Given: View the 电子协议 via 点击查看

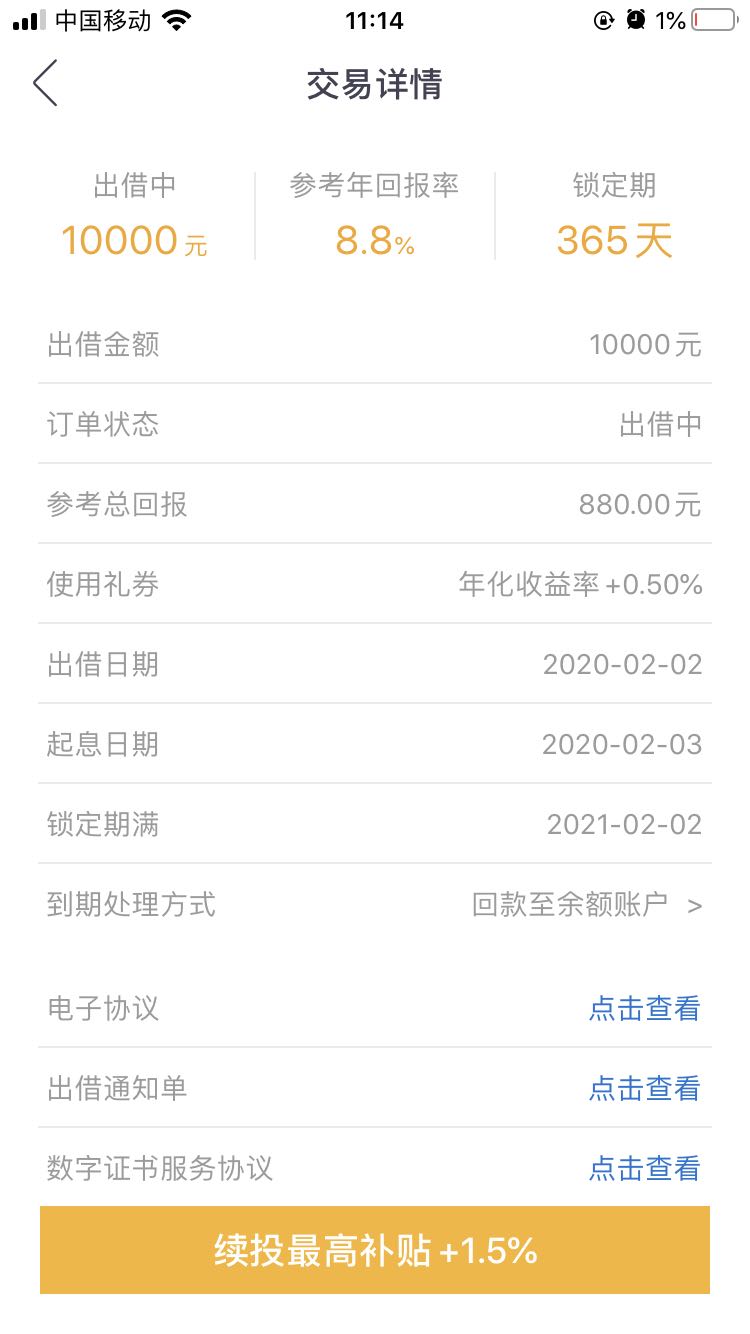Looking at the screenshot, I should (645, 1008).
